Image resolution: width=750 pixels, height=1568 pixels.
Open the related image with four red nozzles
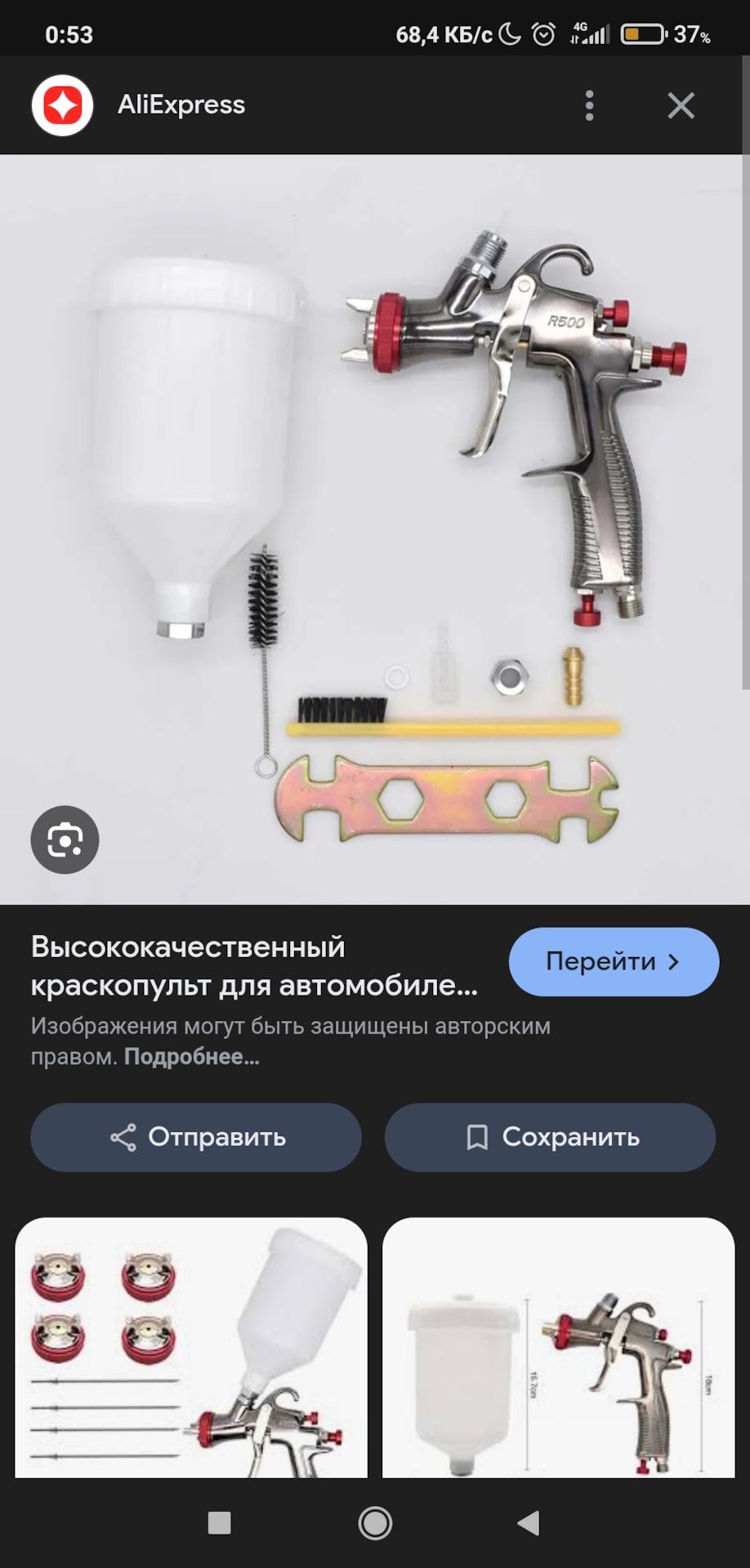point(191,1347)
